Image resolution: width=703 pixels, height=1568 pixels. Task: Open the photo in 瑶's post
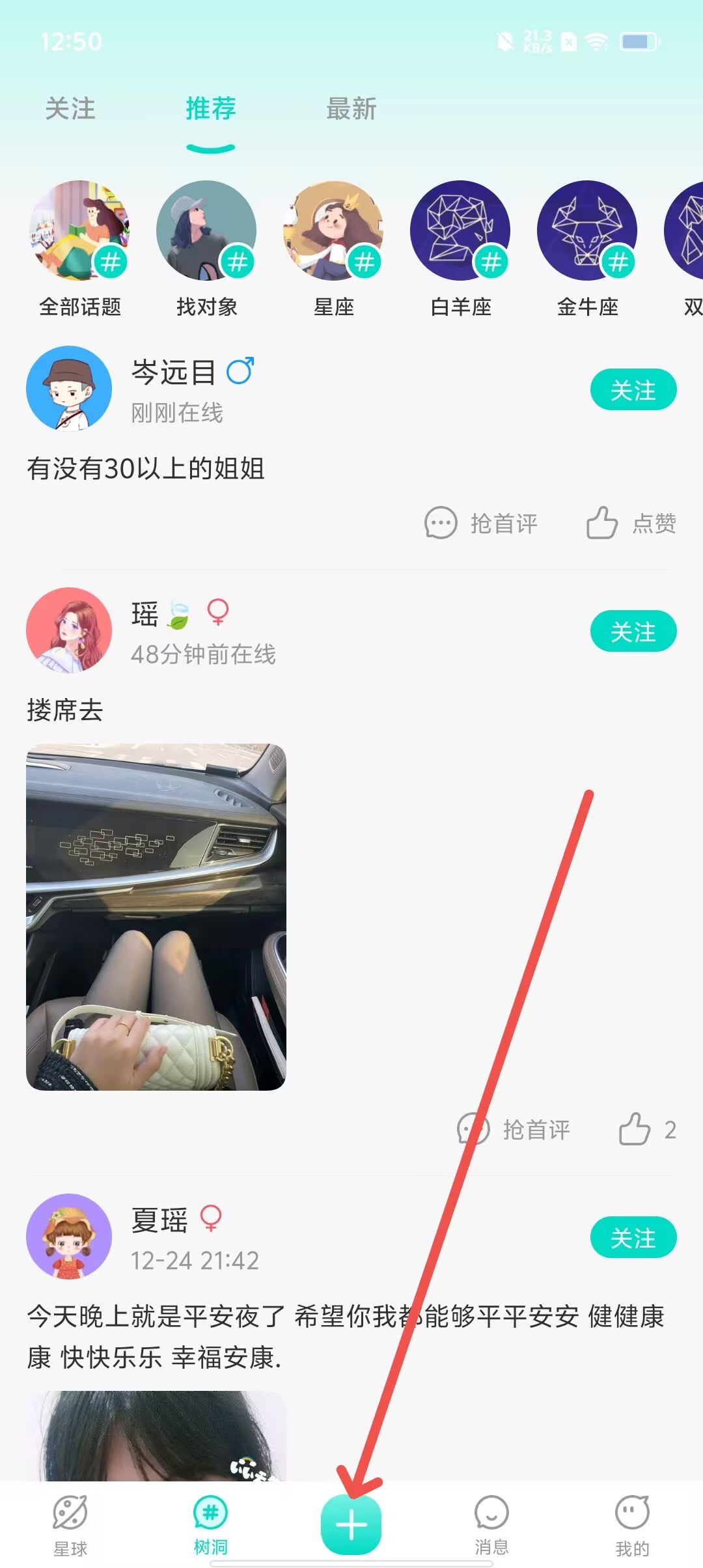[156, 917]
